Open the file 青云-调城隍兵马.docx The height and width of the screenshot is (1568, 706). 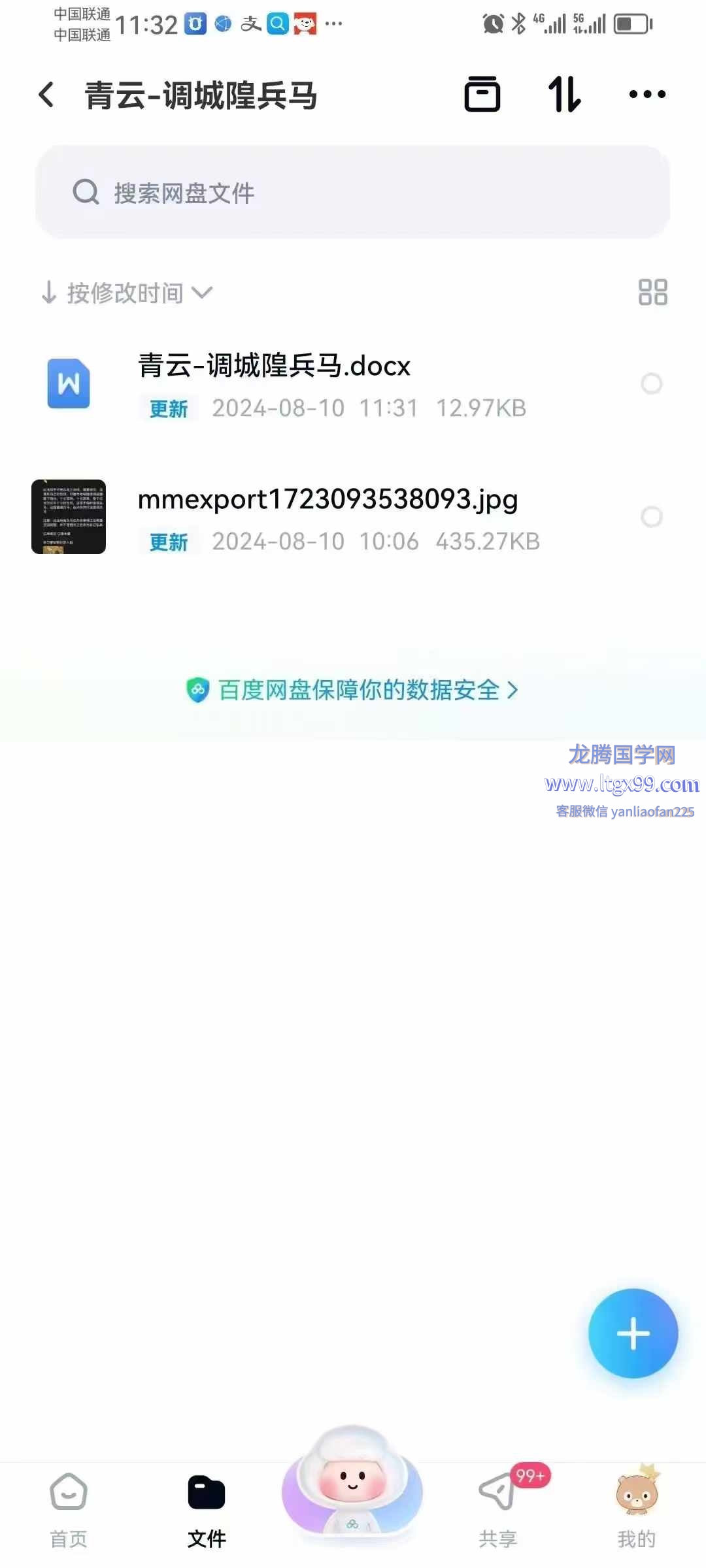pyautogui.click(x=275, y=367)
